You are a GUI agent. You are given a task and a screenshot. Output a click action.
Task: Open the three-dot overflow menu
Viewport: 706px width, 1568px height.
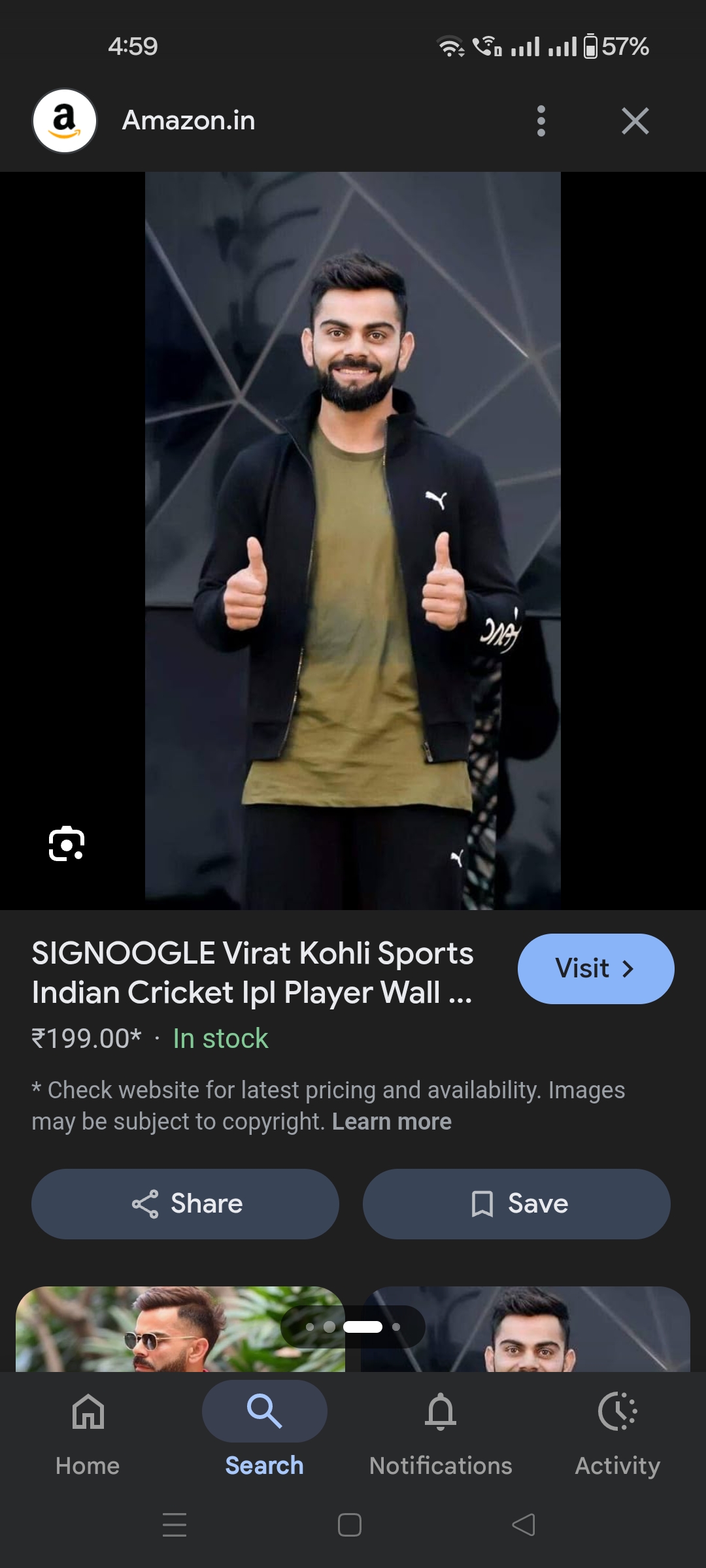click(541, 121)
